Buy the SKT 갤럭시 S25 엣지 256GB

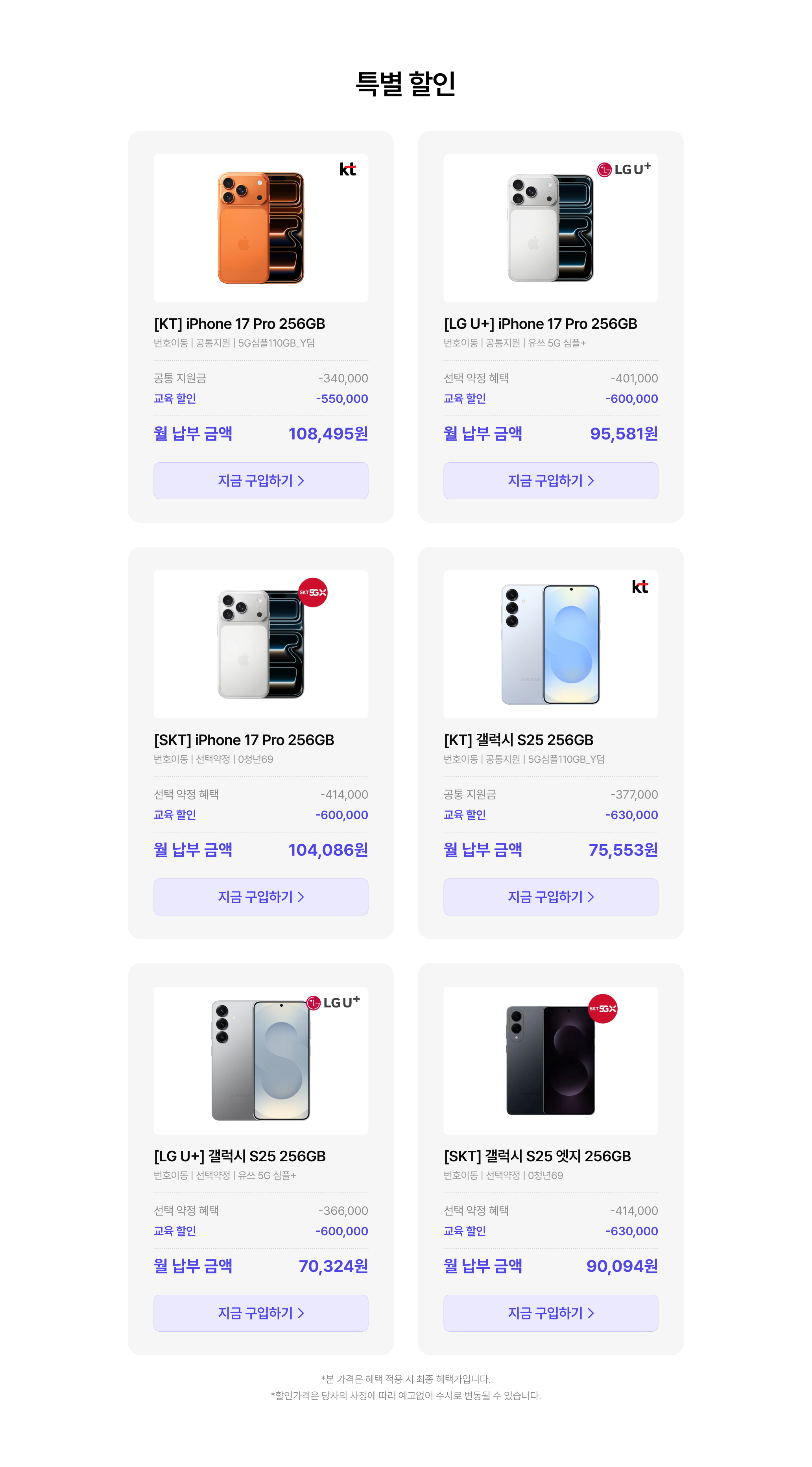(550, 1313)
